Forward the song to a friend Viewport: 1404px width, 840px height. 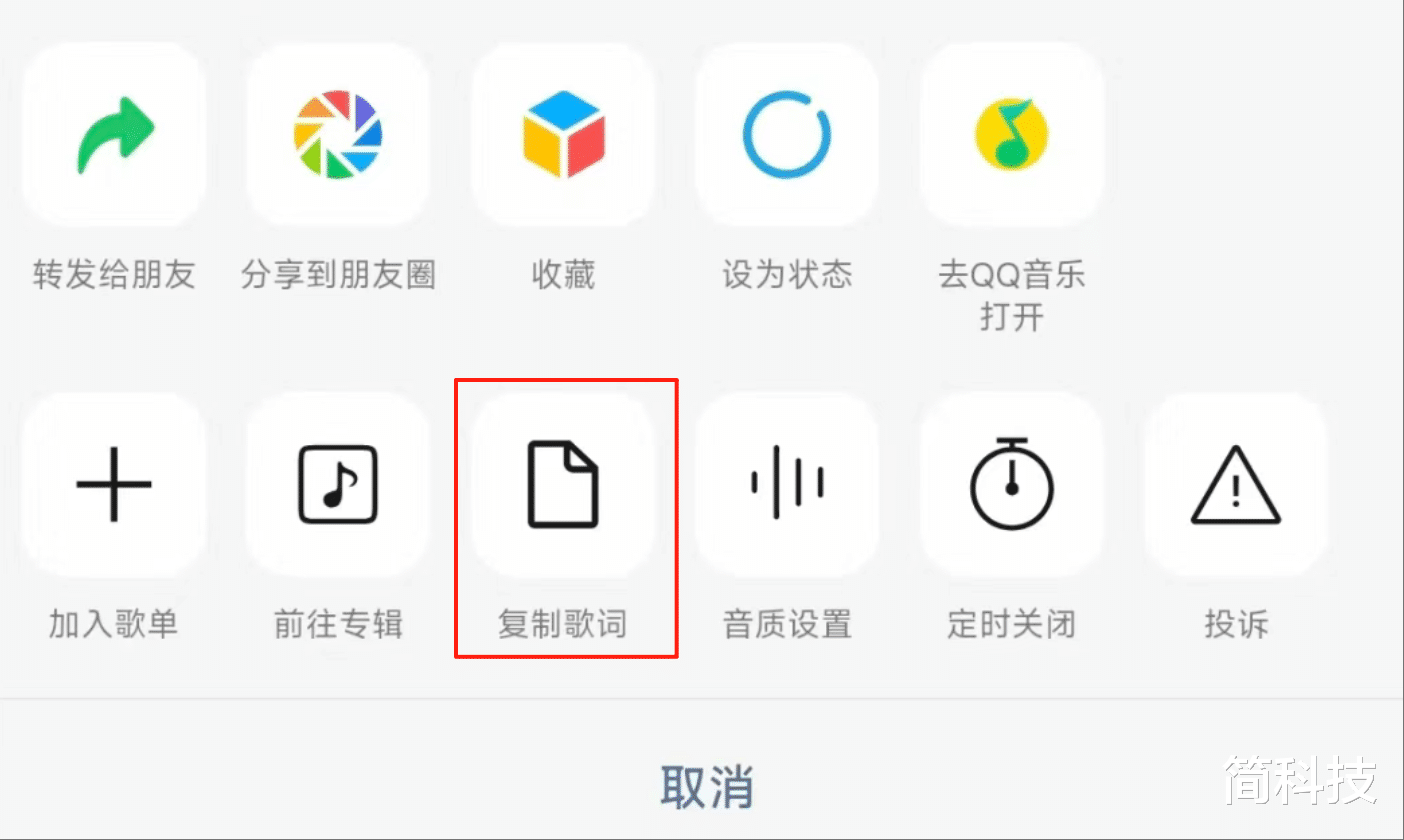pyautogui.click(x=114, y=134)
